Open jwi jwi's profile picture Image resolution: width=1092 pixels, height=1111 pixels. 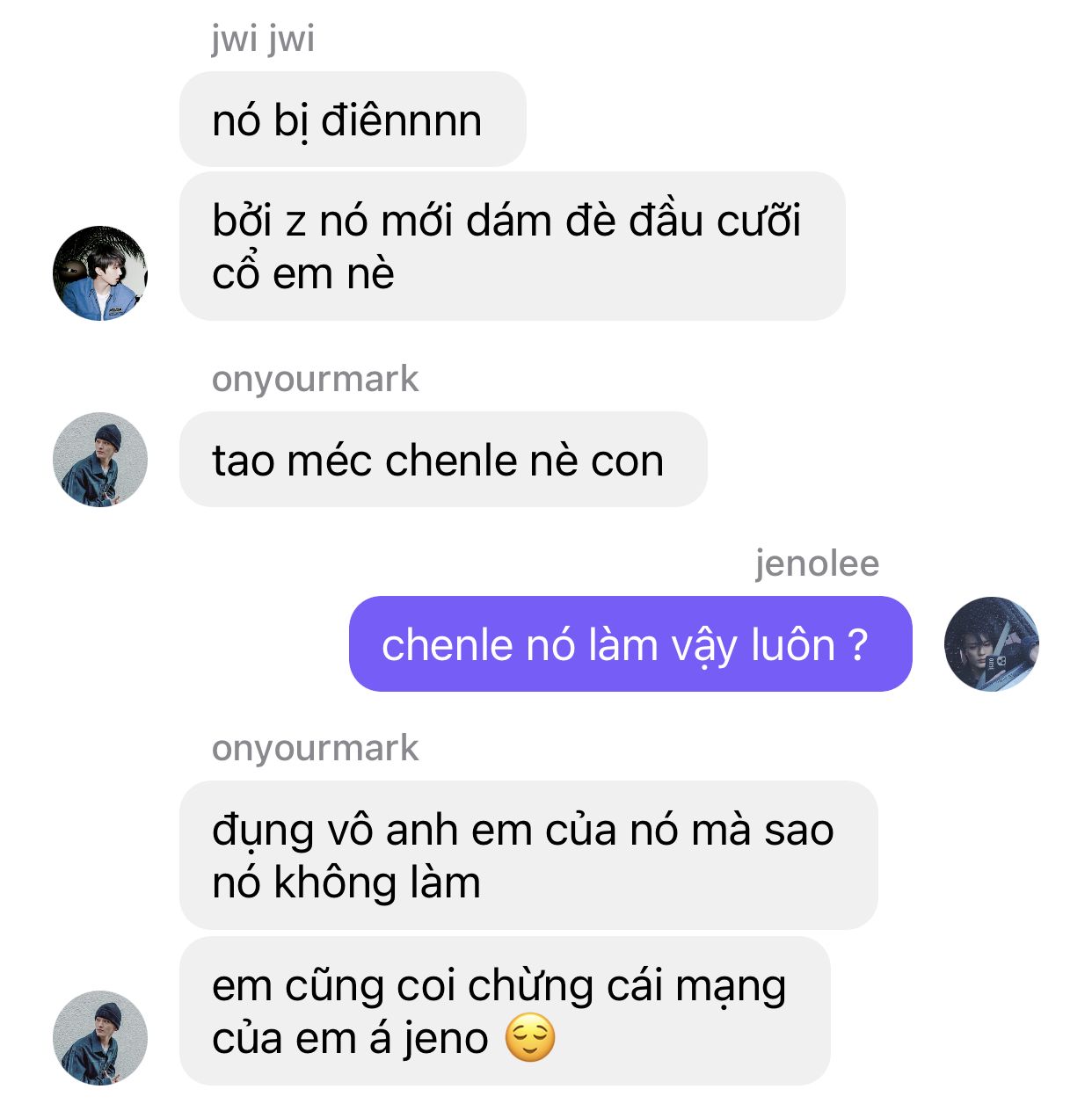coord(99,273)
